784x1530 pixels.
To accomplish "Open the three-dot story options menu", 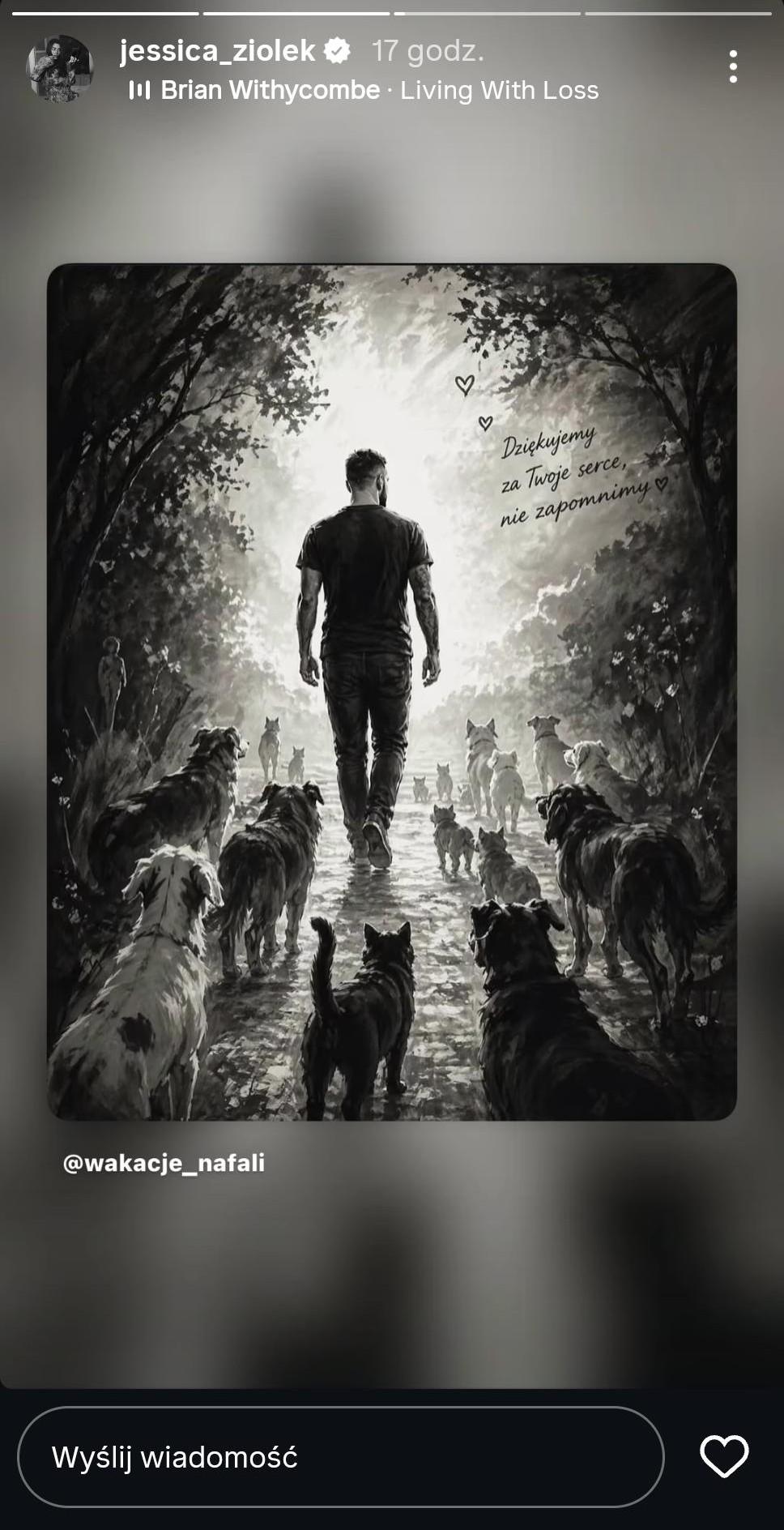I will coord(732,66).
